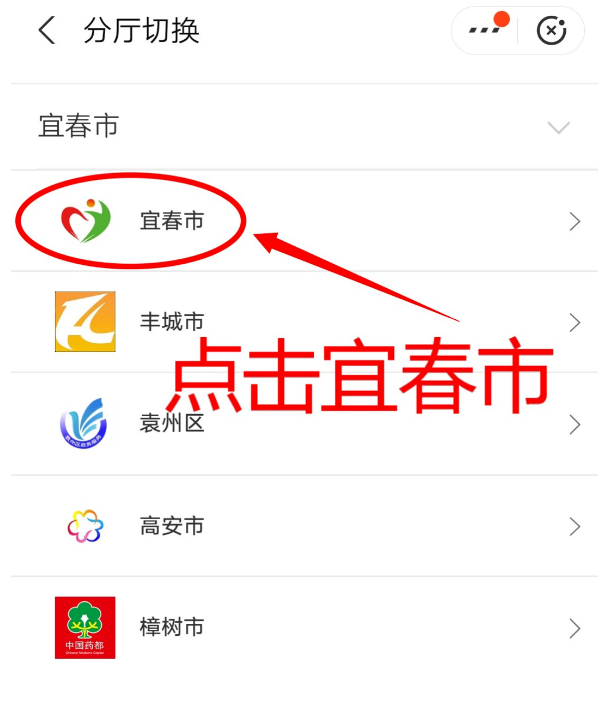This screenshot has height=707, width=605.
Task: Open the mini program more options menu
Action: (487, 31)
